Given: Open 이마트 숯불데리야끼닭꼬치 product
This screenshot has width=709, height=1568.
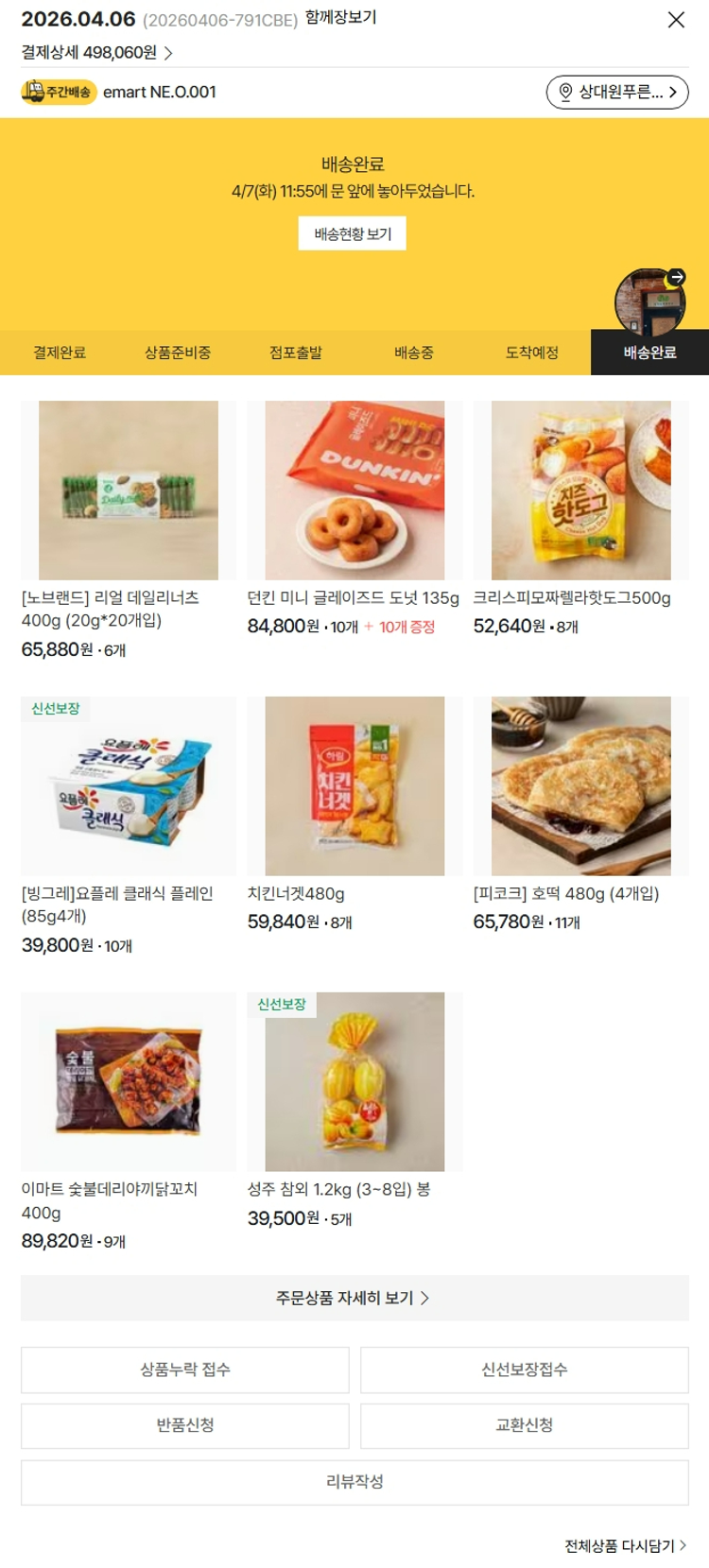Looking at the screenshot, I should [x=129, y=1082].
